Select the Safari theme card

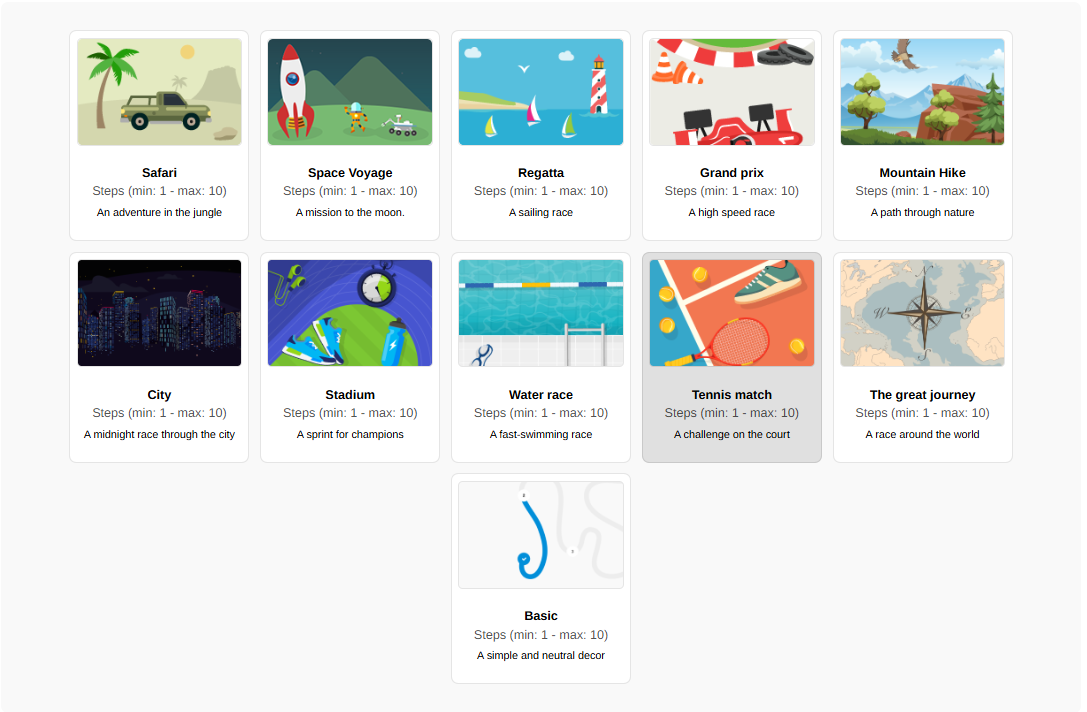(x=159, y=135)
